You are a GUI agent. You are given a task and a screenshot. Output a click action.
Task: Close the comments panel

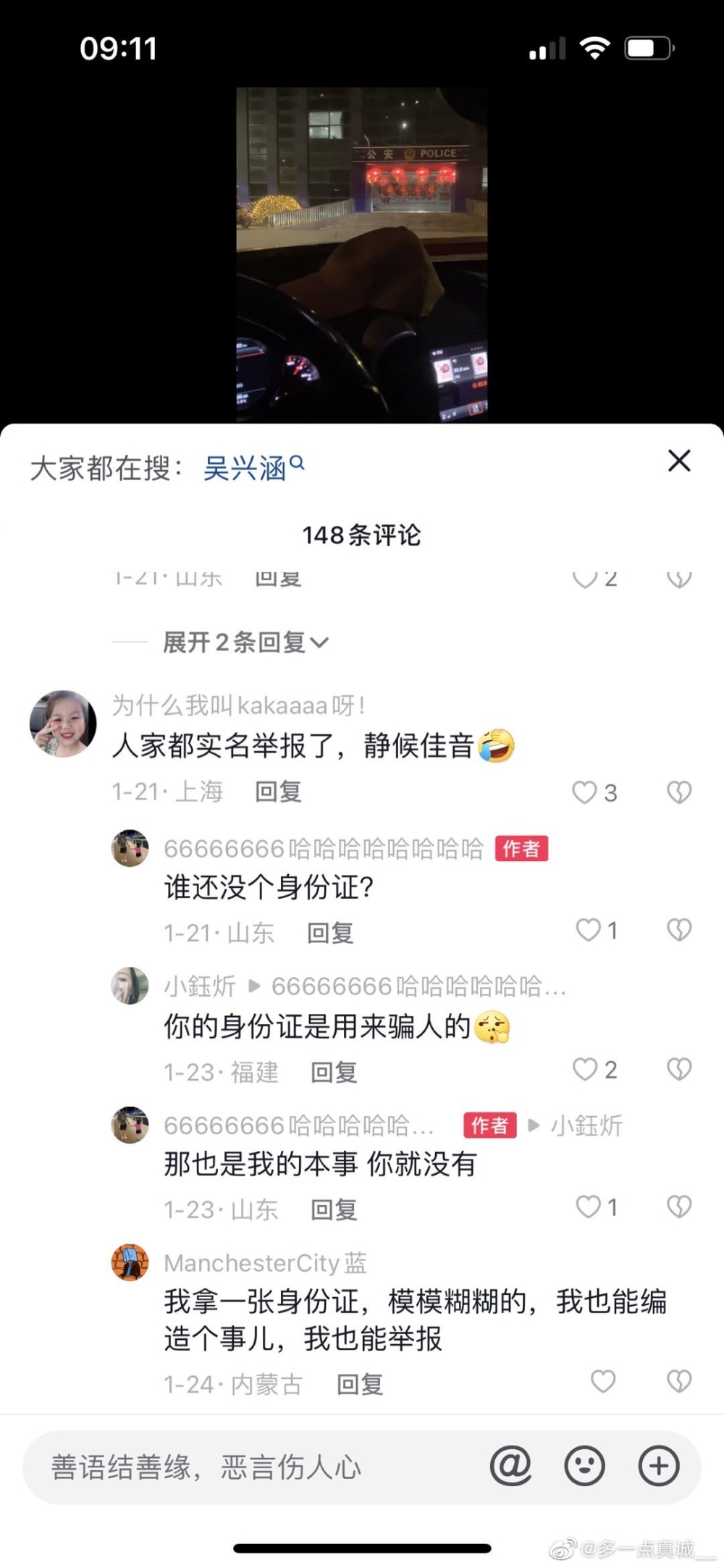tap(678, 461)
